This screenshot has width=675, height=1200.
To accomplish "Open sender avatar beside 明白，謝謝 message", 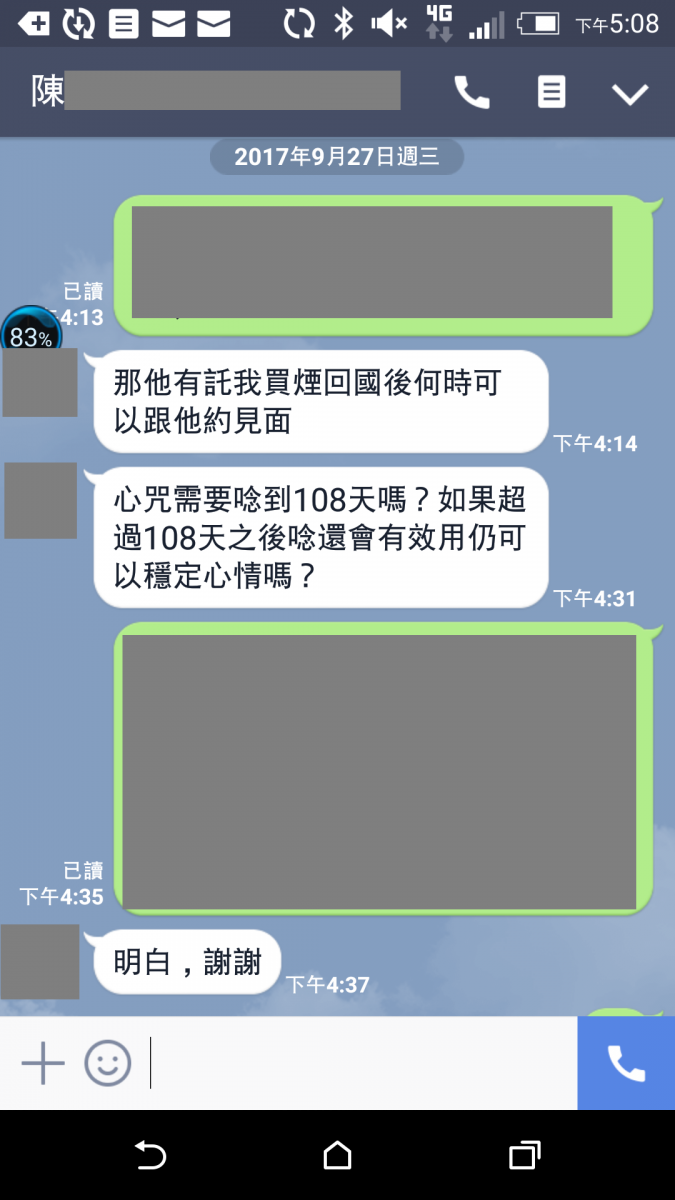I will 40,961.
